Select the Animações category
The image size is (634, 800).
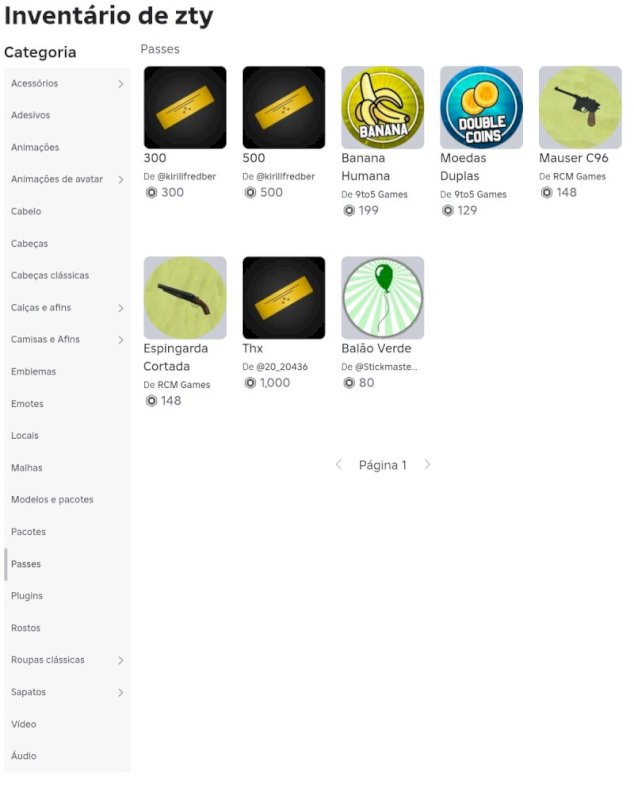[x=35, y=148]
